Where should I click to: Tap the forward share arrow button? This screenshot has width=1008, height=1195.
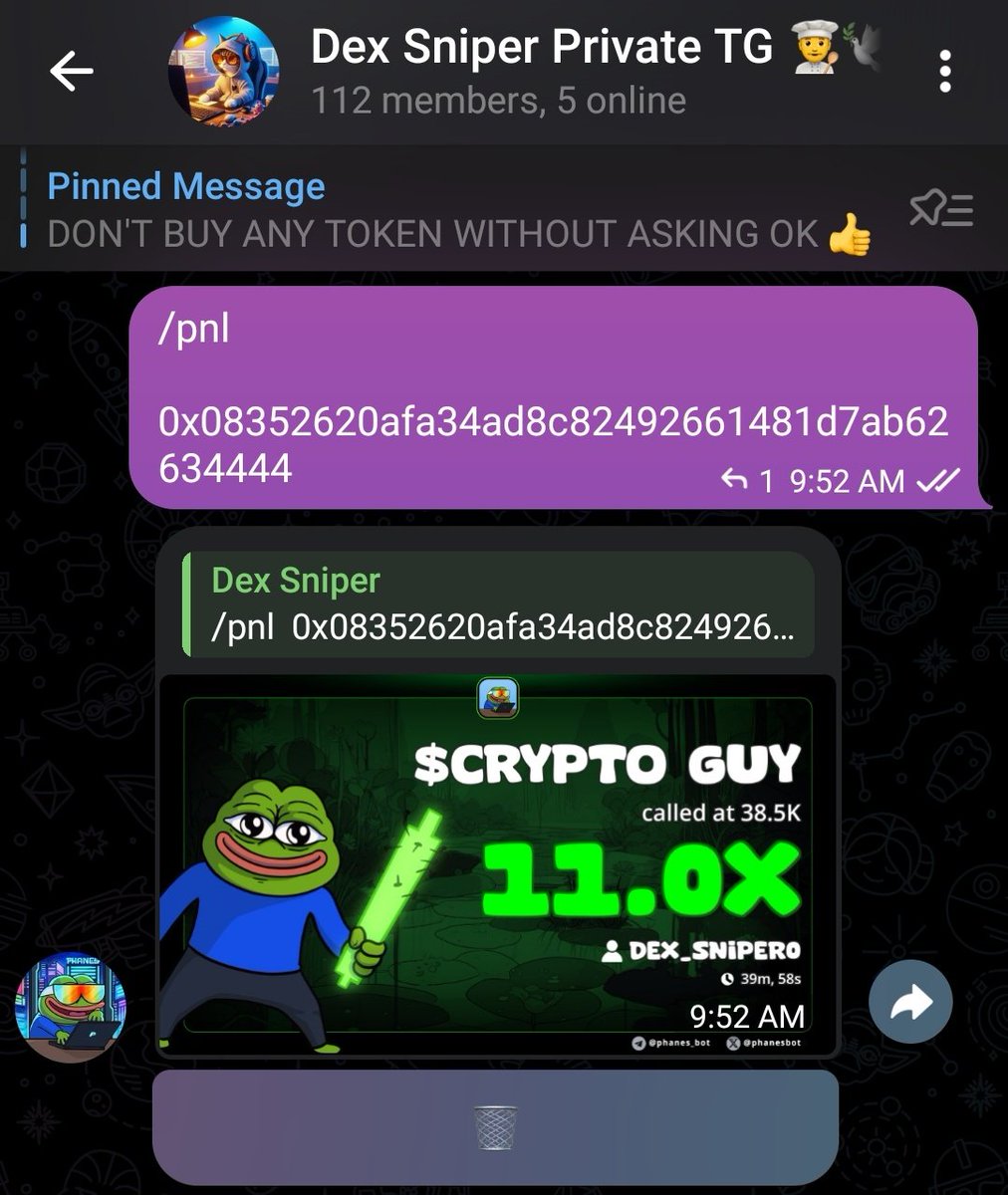tap(909, 1002)
